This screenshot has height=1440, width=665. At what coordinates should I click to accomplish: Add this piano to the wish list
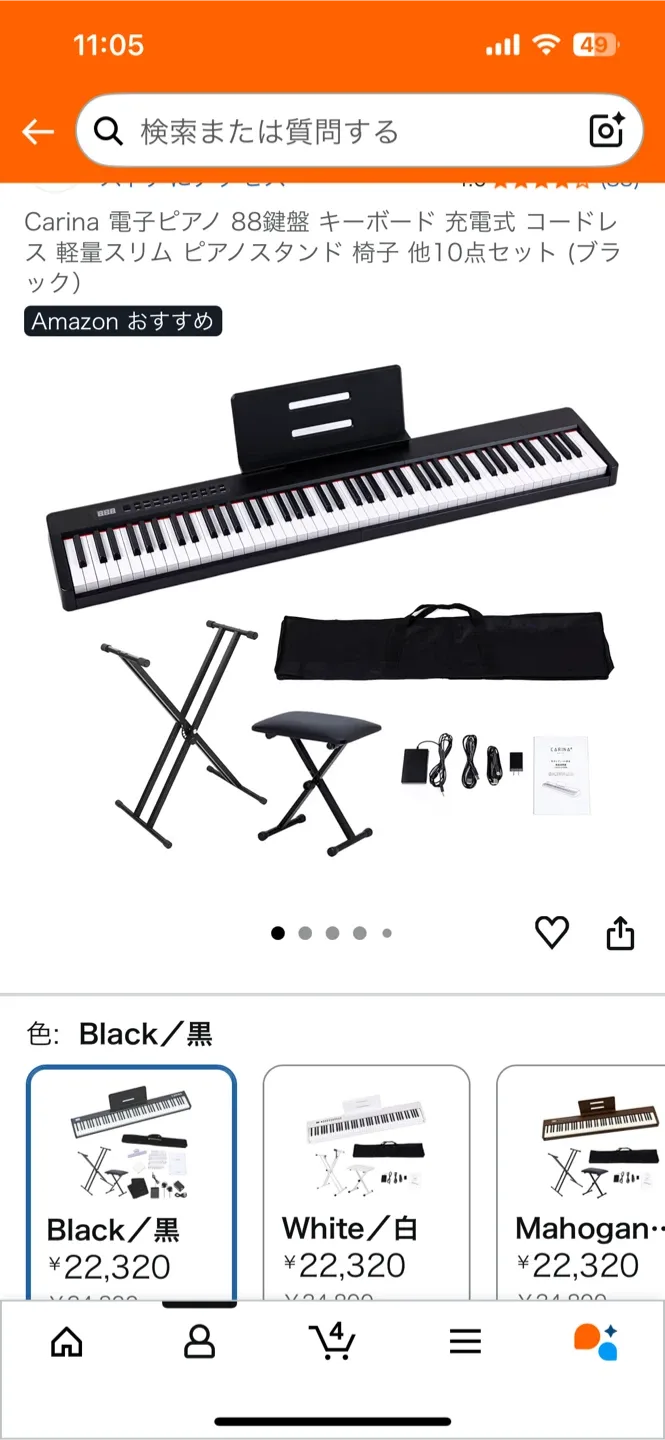pos(551,932)
